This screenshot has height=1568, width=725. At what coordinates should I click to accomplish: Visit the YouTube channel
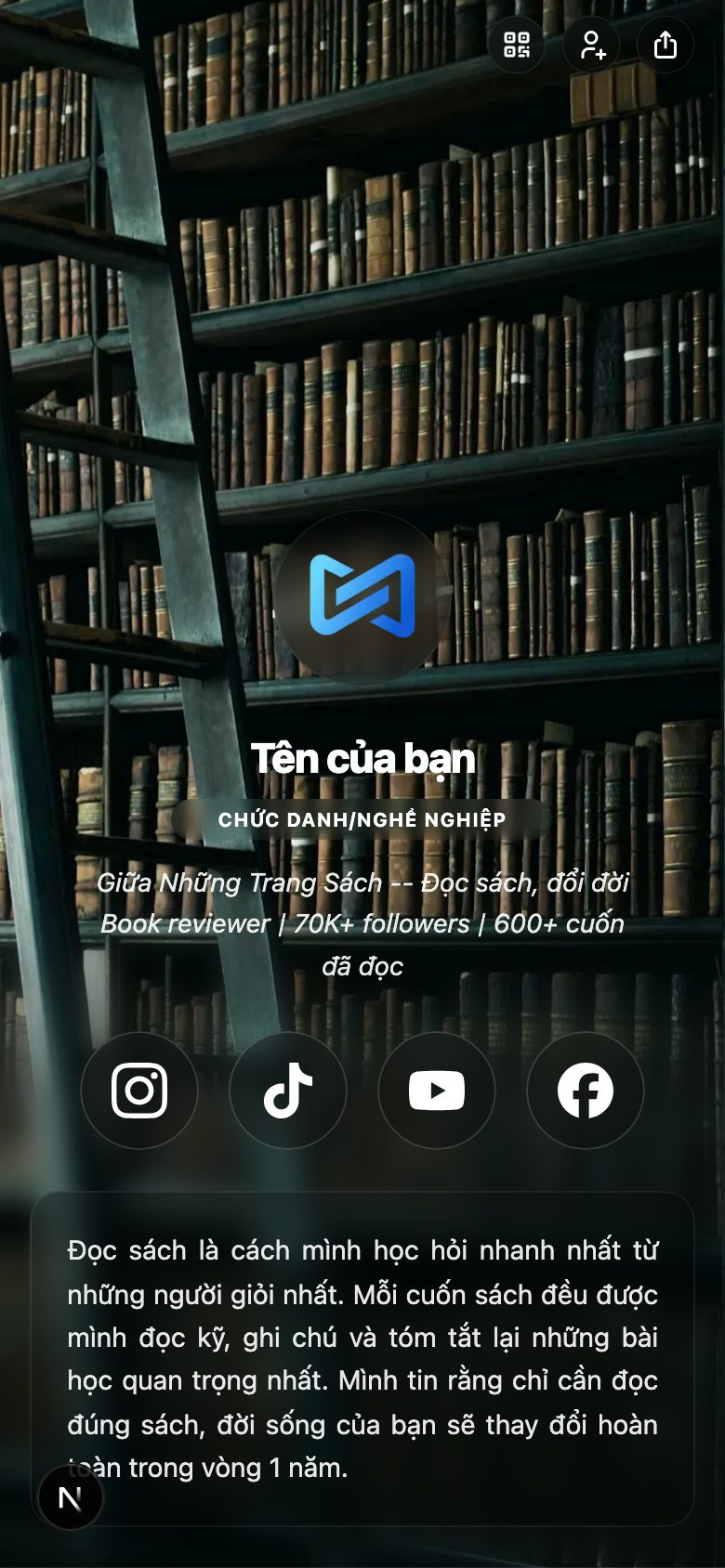coord(437,1091)
